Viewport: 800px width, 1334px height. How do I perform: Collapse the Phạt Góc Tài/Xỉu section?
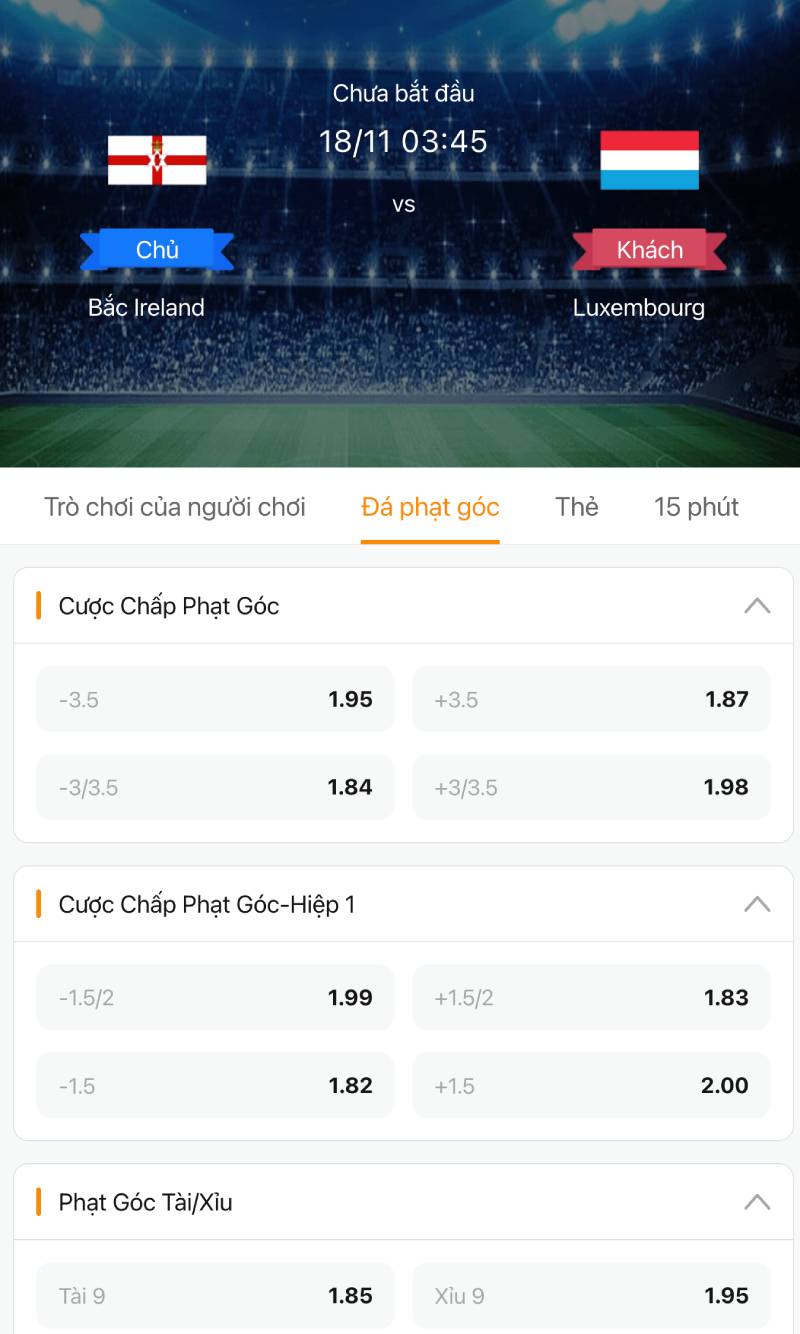pos(758,1202)
